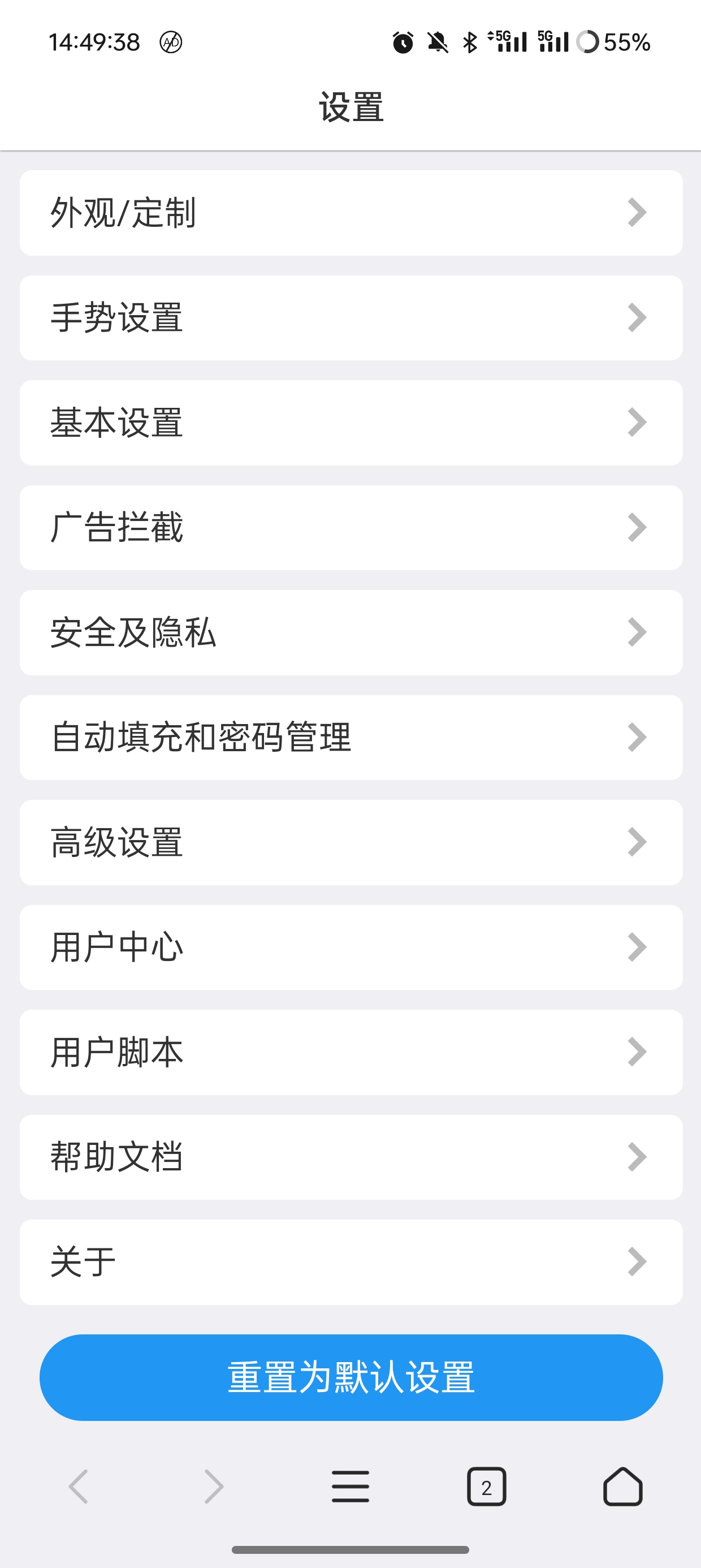Tap the browser forward arrow

pyautogui.click(x=214, y=1487)
